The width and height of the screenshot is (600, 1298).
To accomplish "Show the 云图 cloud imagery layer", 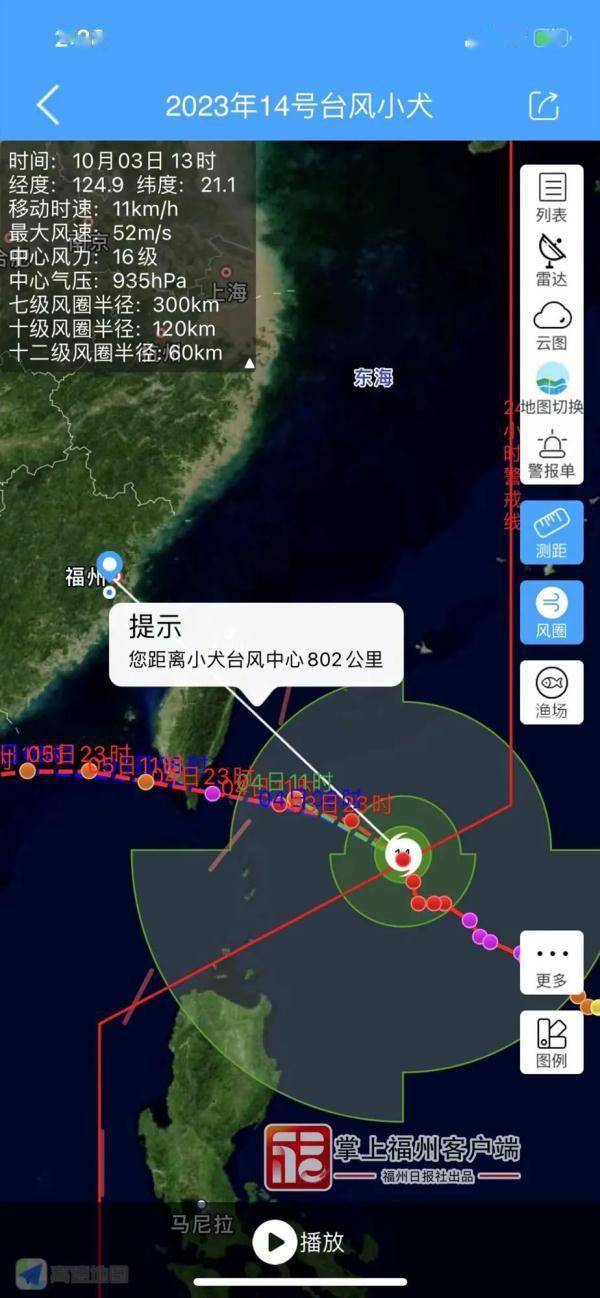I will tap(551, 324).
